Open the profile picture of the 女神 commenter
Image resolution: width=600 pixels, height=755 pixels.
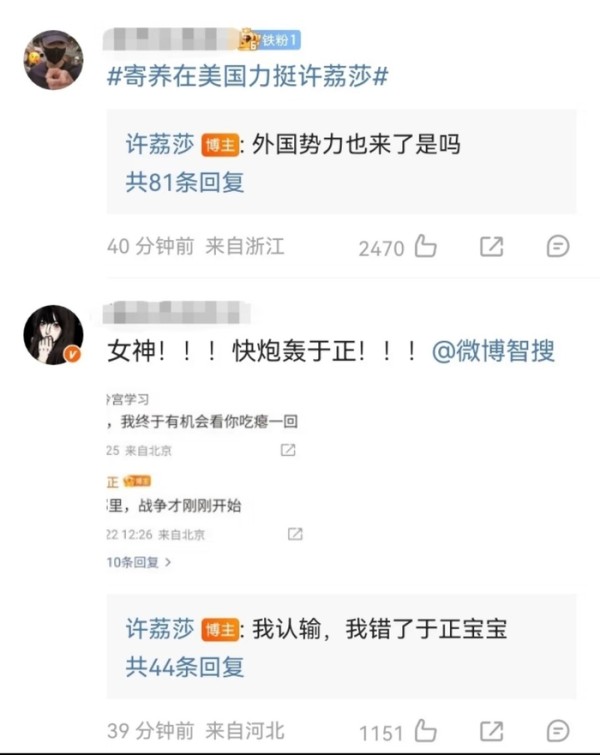(x=53, y=335)
